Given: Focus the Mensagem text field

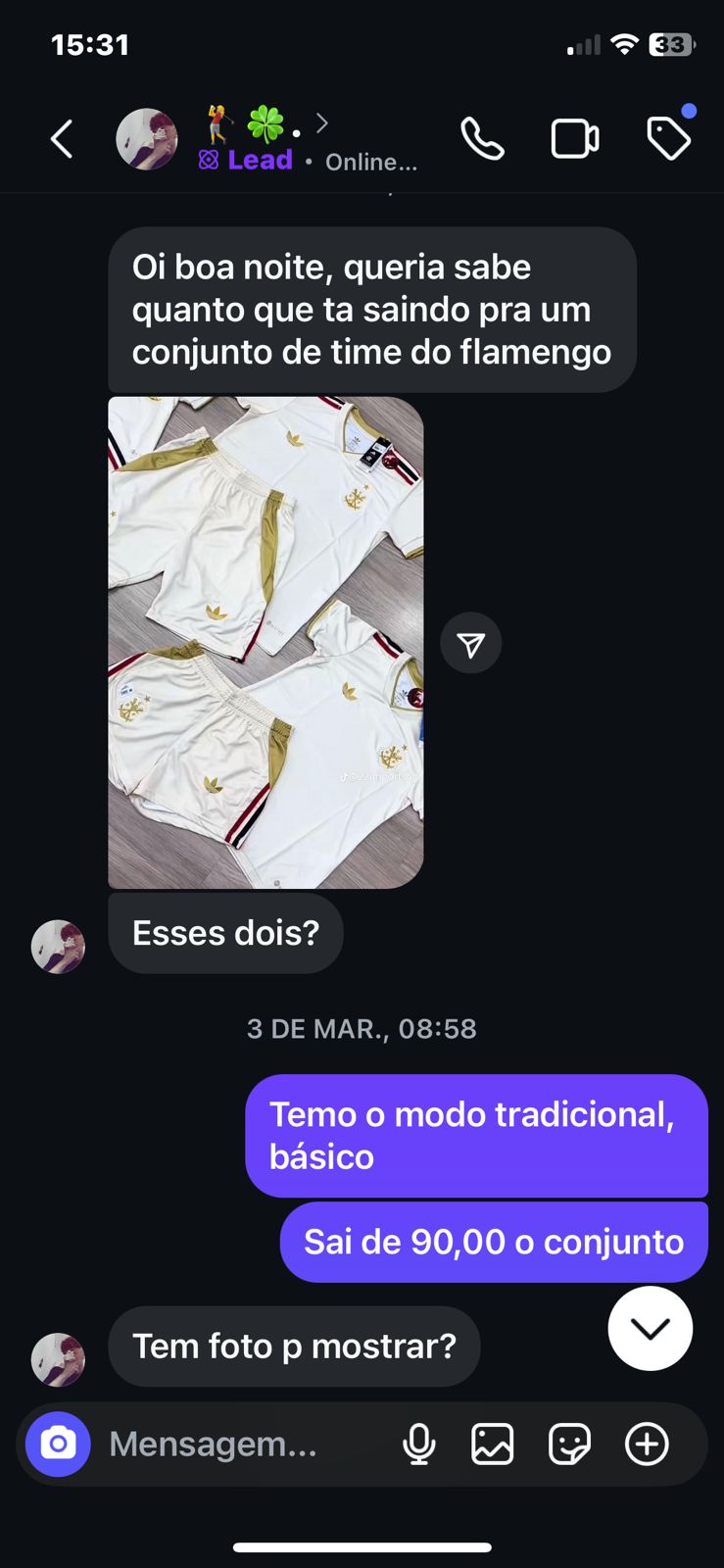Looking at the screenshot, I should tap(235, 1444).
